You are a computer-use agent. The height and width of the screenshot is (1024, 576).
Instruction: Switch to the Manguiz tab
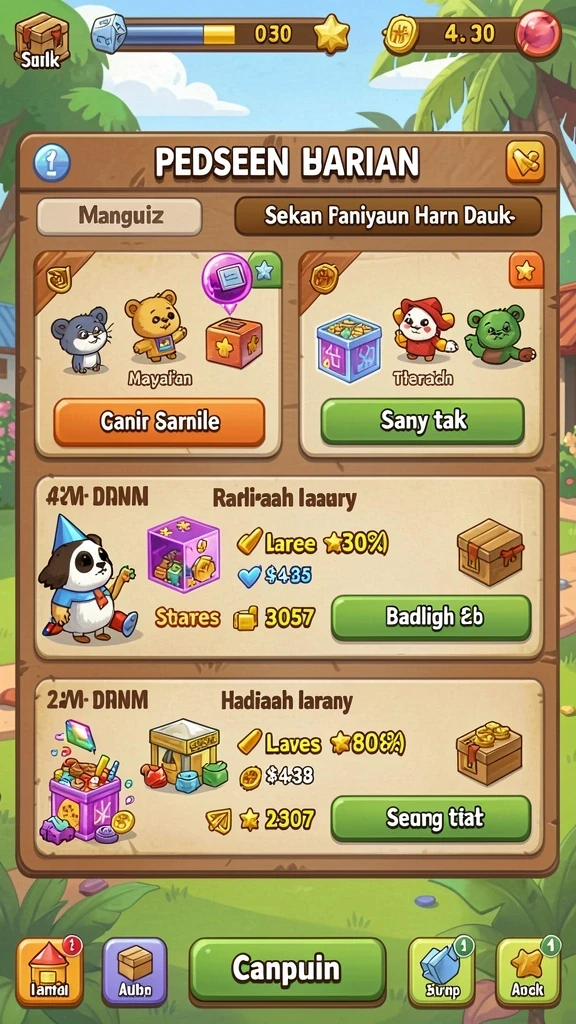[119, 216]
